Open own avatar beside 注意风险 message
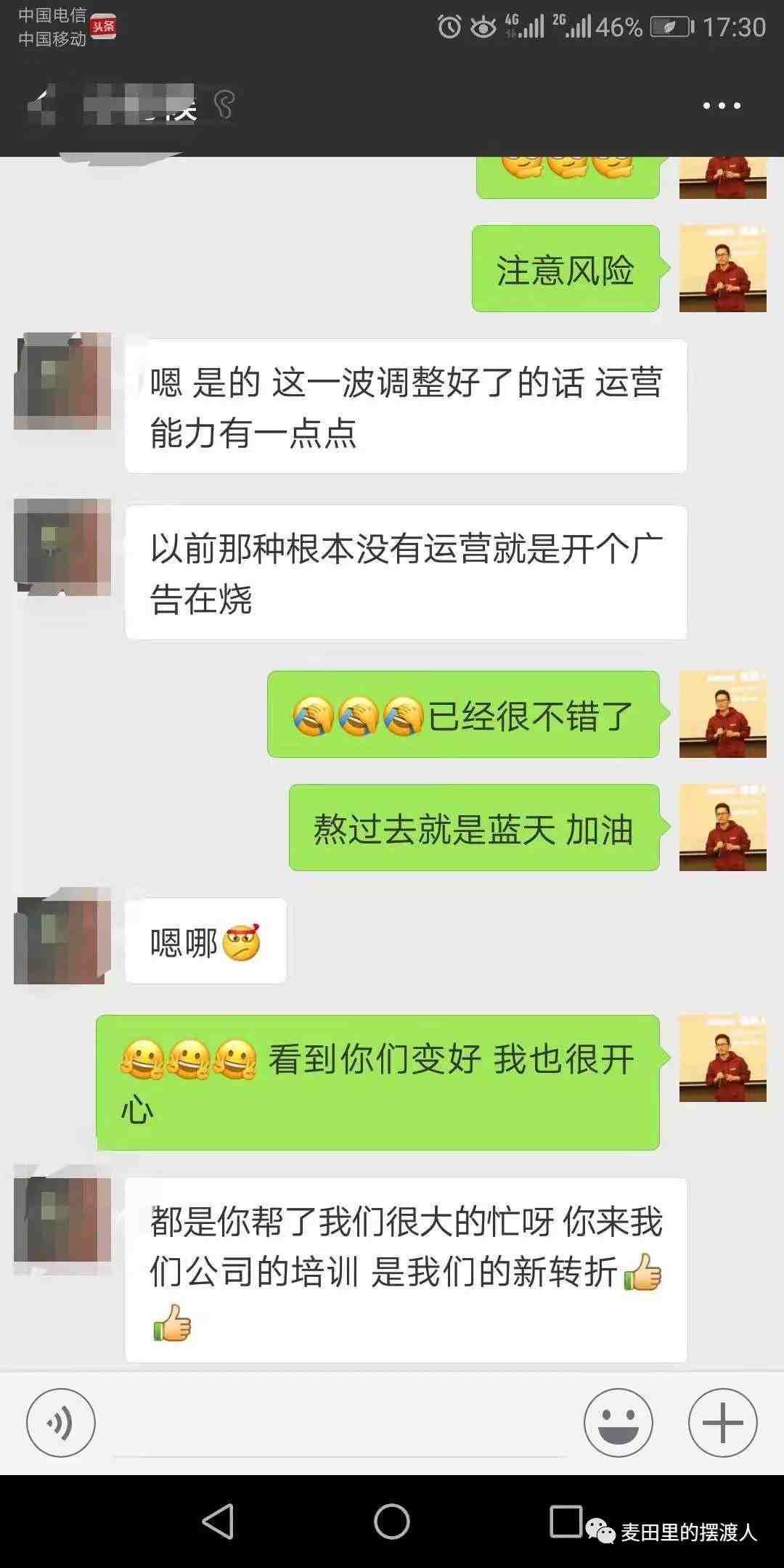The image size is (784, 1568). (x=722, y=269)
